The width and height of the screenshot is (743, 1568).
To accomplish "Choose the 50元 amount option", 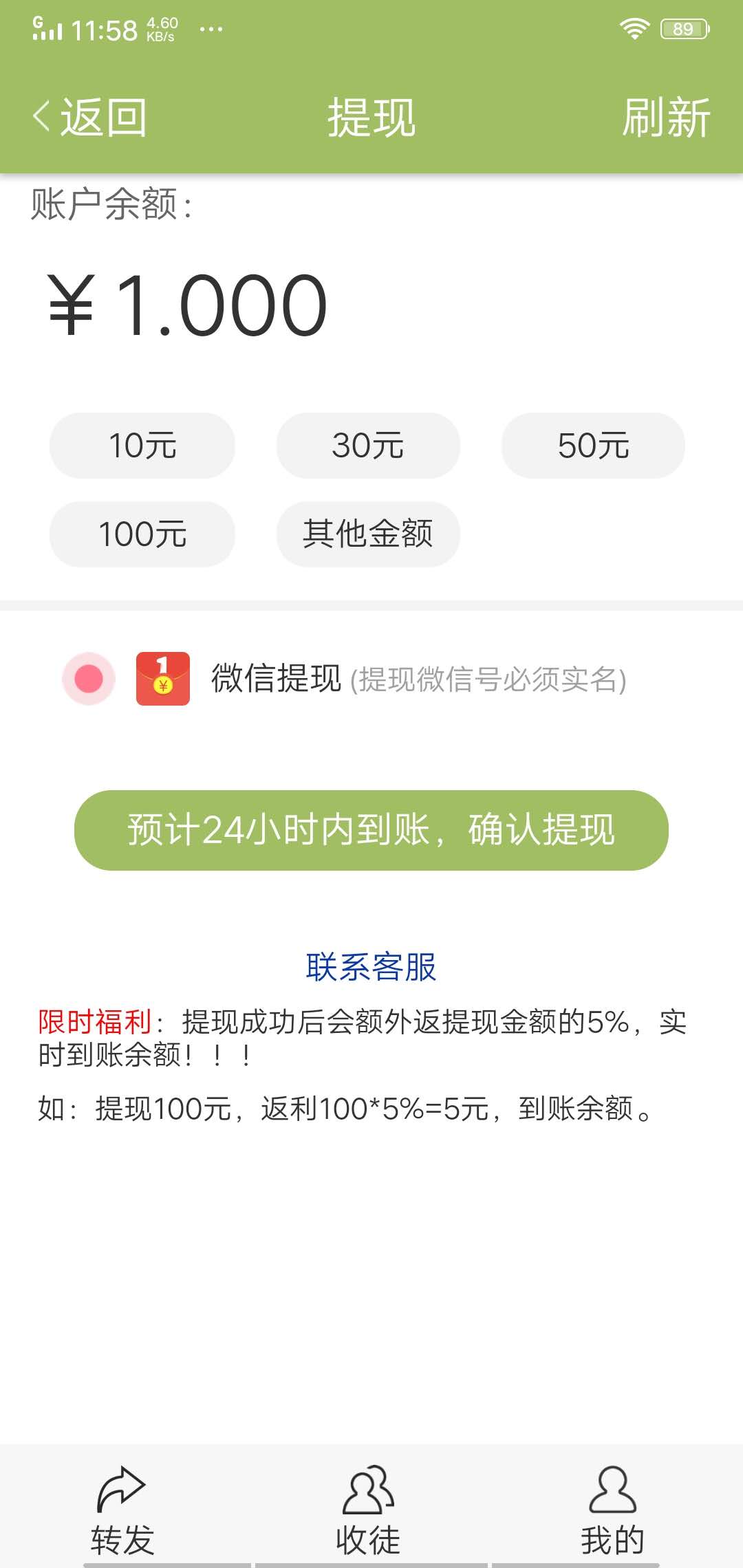I will point(594,446).
